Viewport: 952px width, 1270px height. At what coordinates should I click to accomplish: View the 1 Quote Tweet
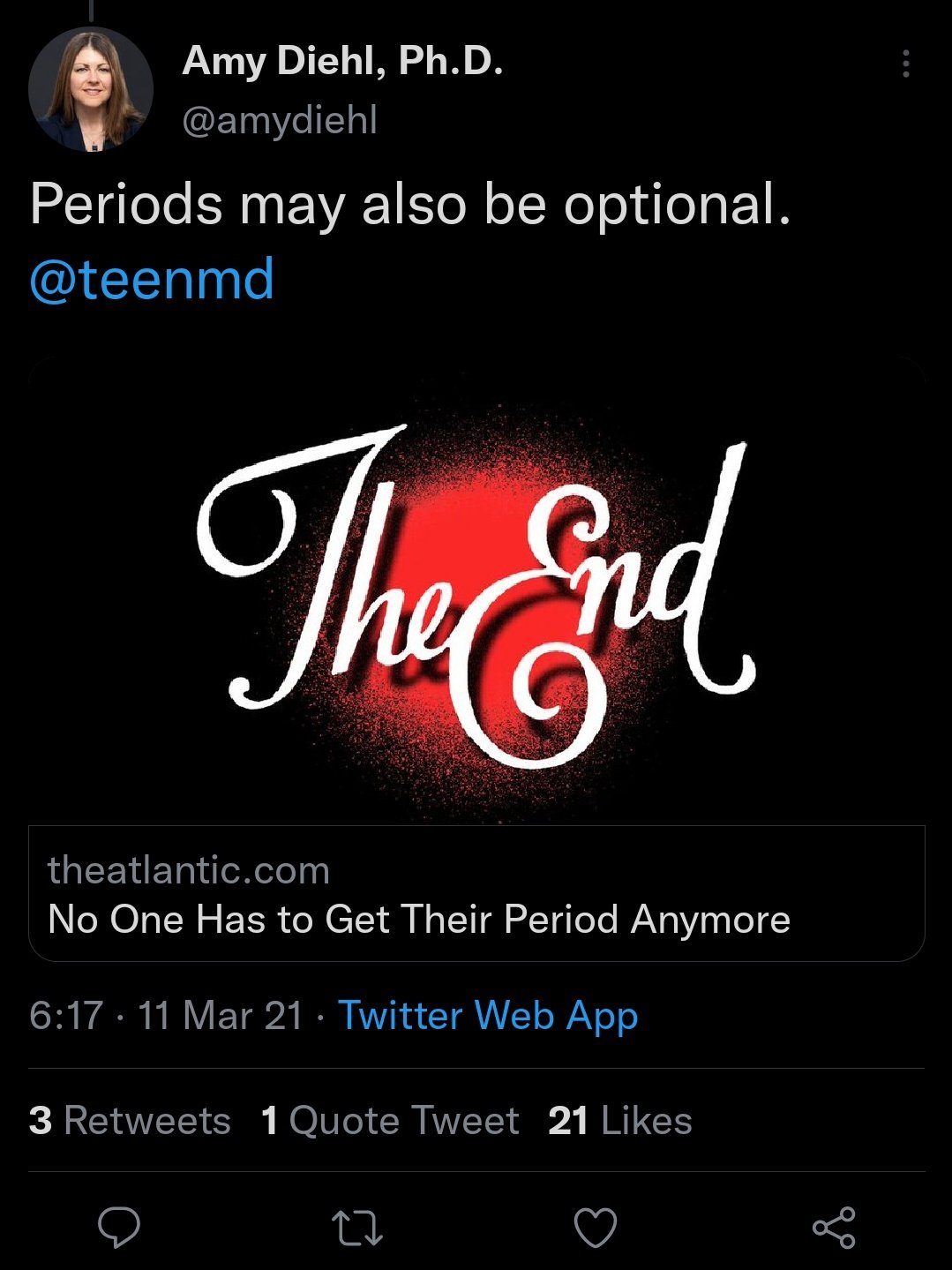tap(390, 1121)
